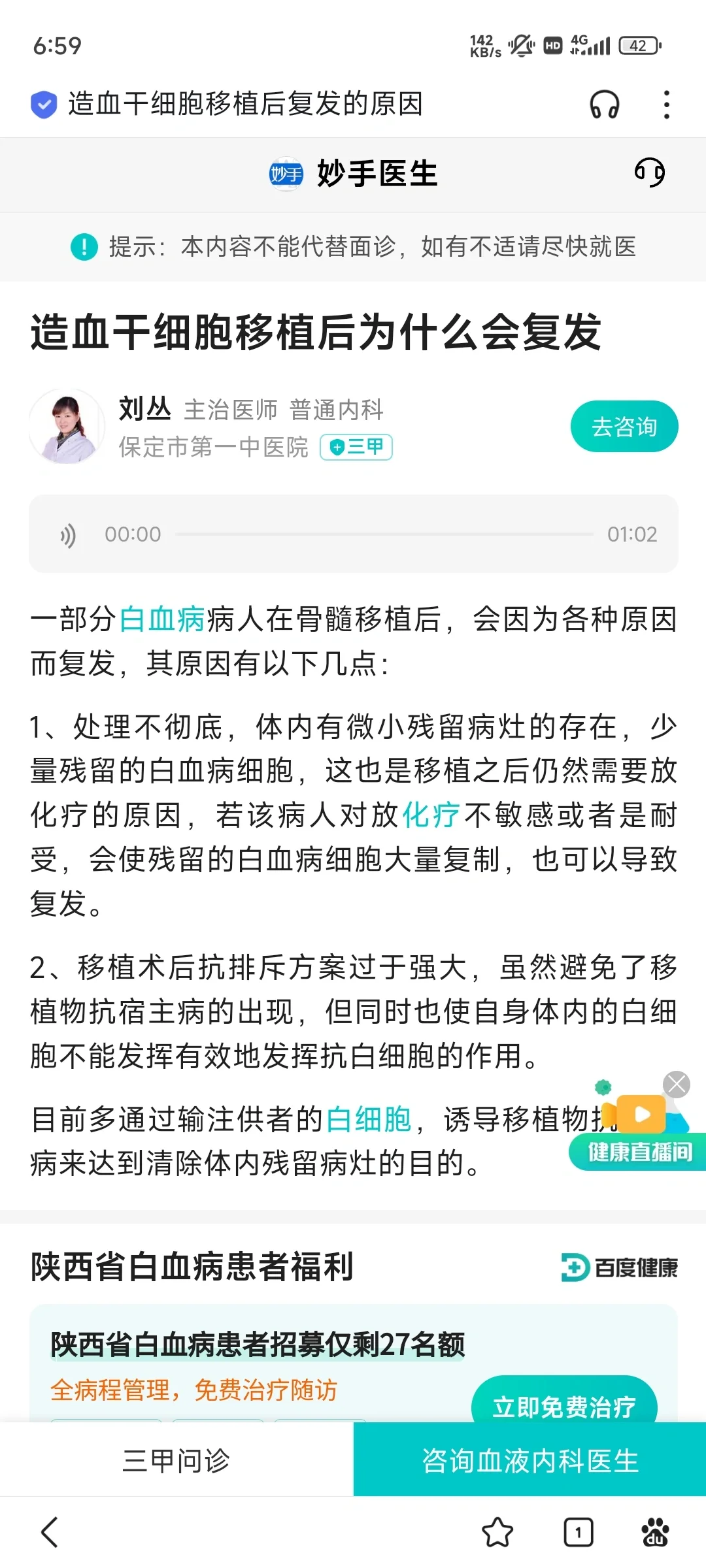The image size is (706, 1568).
Task: Tap the 去咨询 consult button
Action: (x=624, y=427)
